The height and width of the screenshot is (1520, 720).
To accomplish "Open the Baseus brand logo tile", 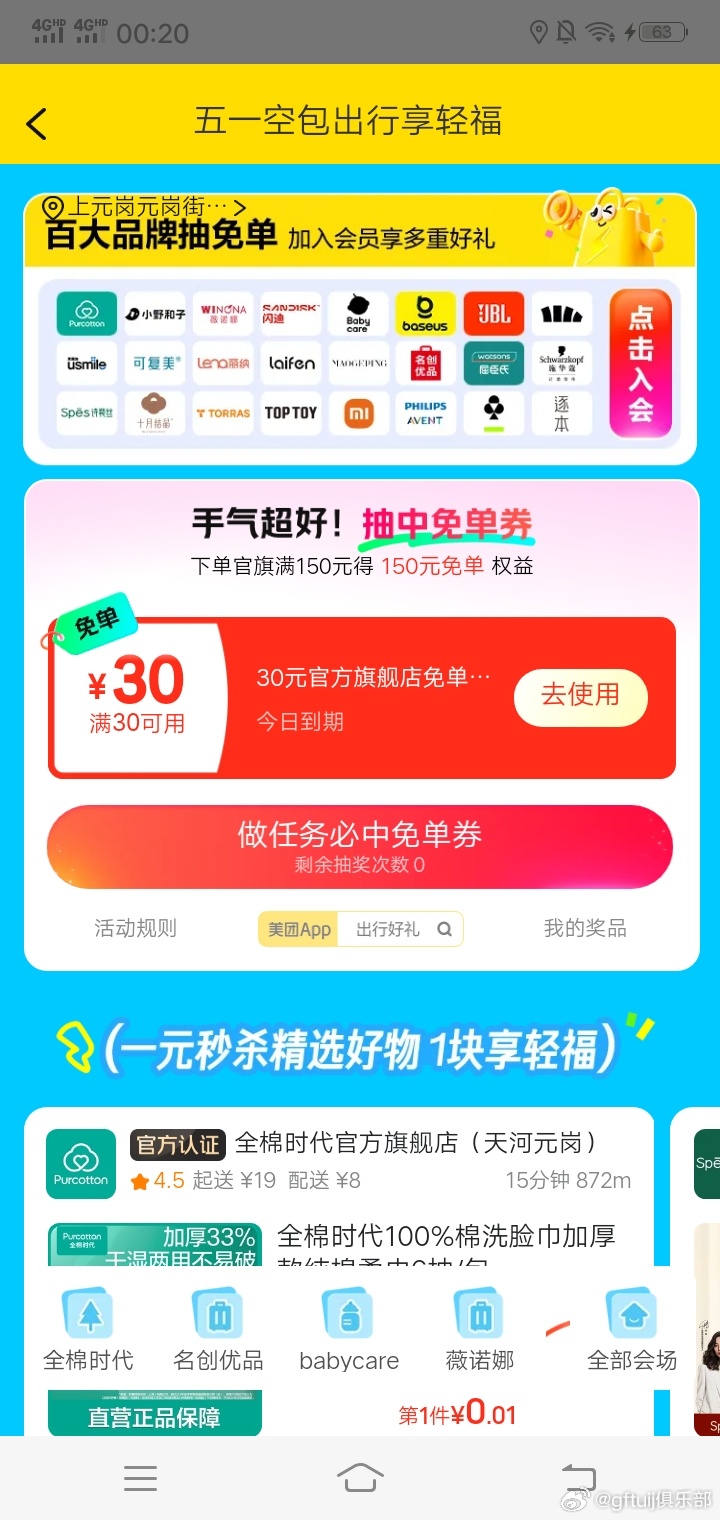I will [425, 314].
